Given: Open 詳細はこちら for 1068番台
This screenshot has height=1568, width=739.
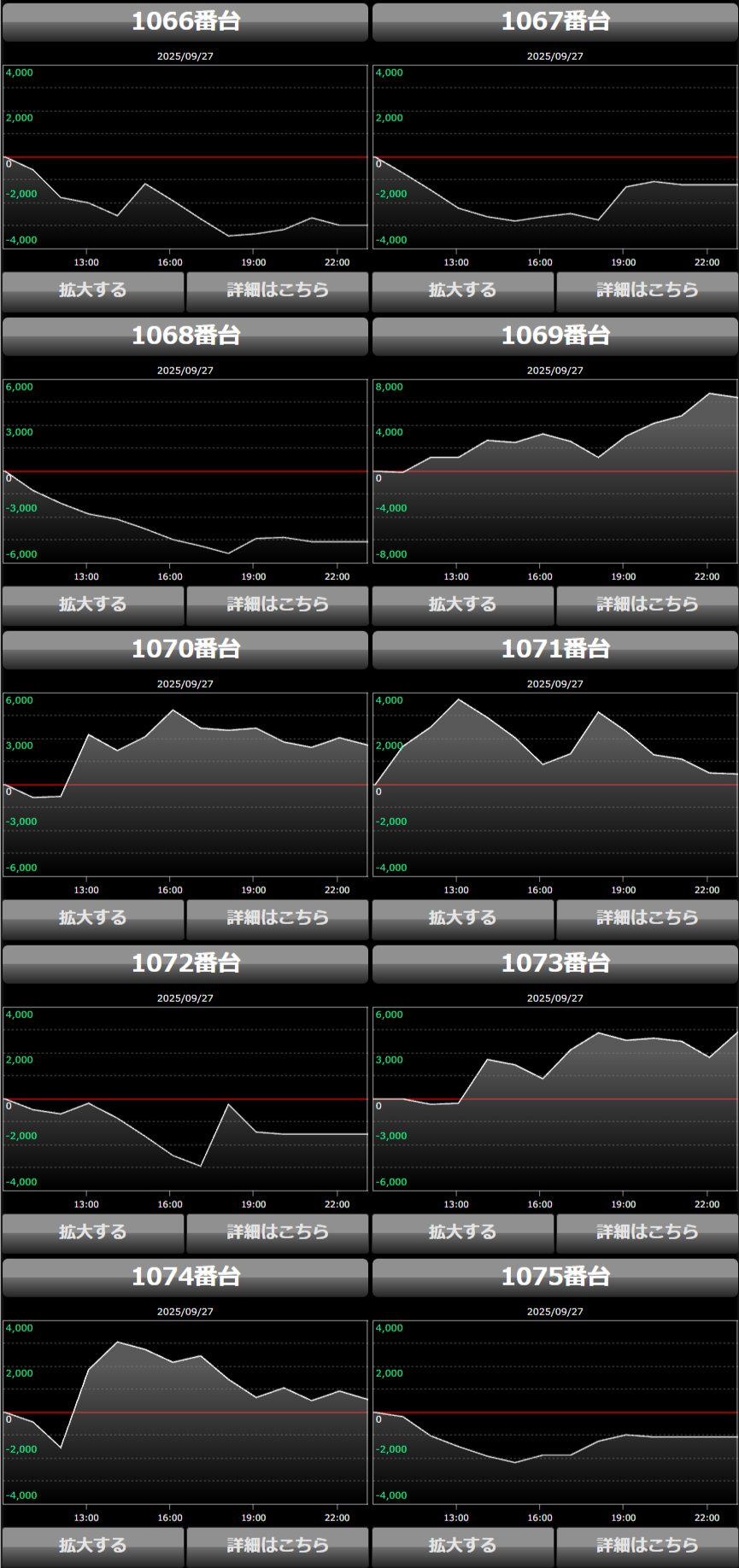Looking at the screenshot, I should pos(278,605).
